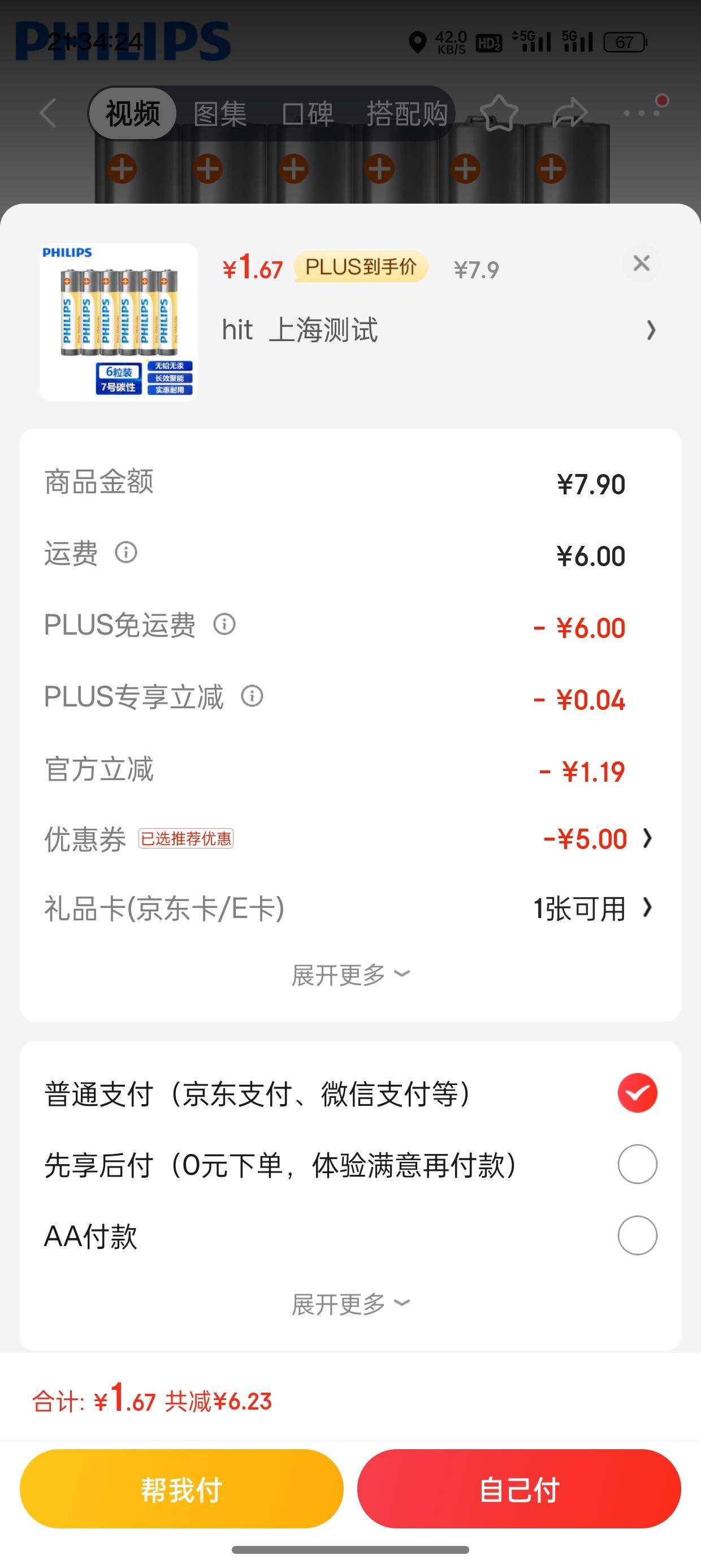The width and height of the screenshot is (701, 1568).
Task: Show info about PLUS免运费
Action: (224, 624)
